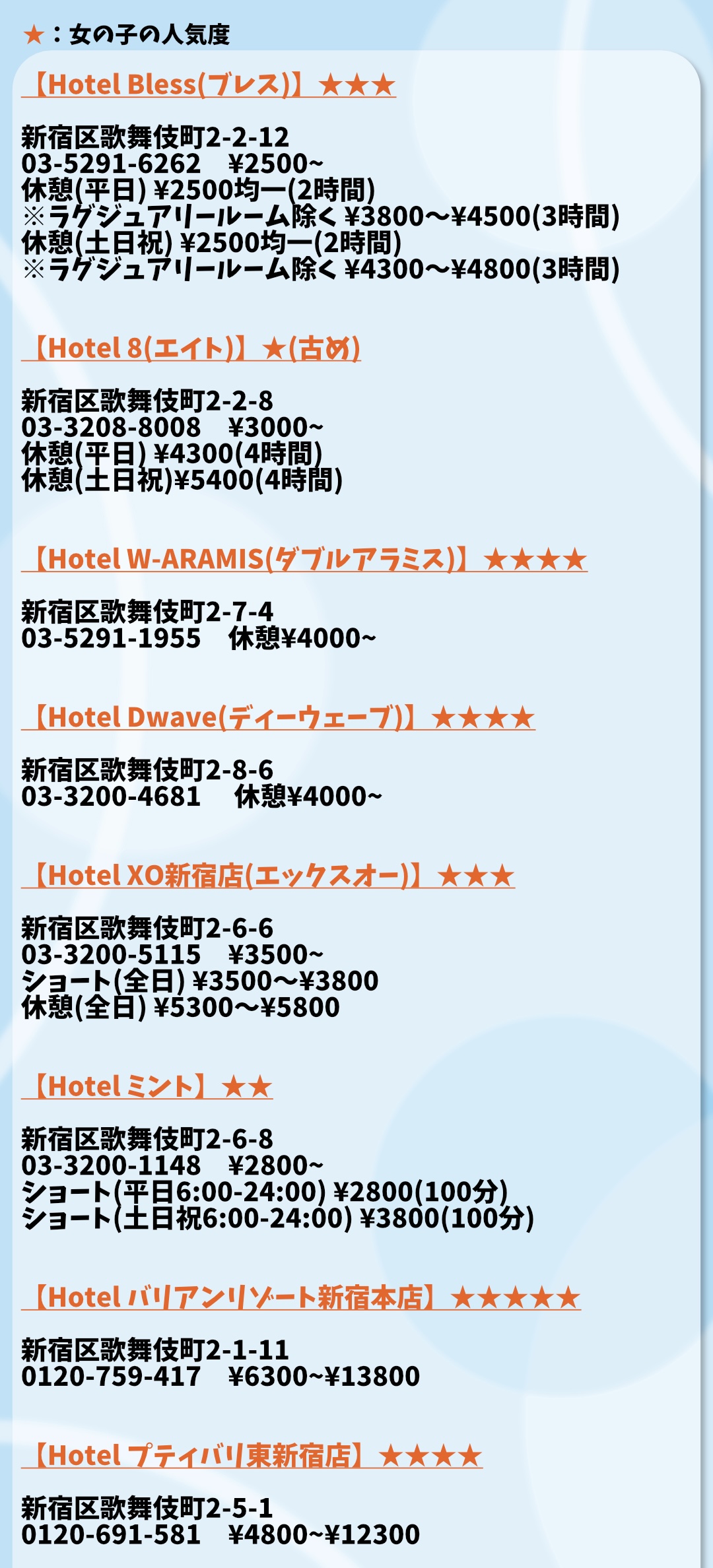Open the Hotel 8 (エイト) link
Image resolution: width=713 pixels, height=1568 pixels.
(x=191, y=348)
